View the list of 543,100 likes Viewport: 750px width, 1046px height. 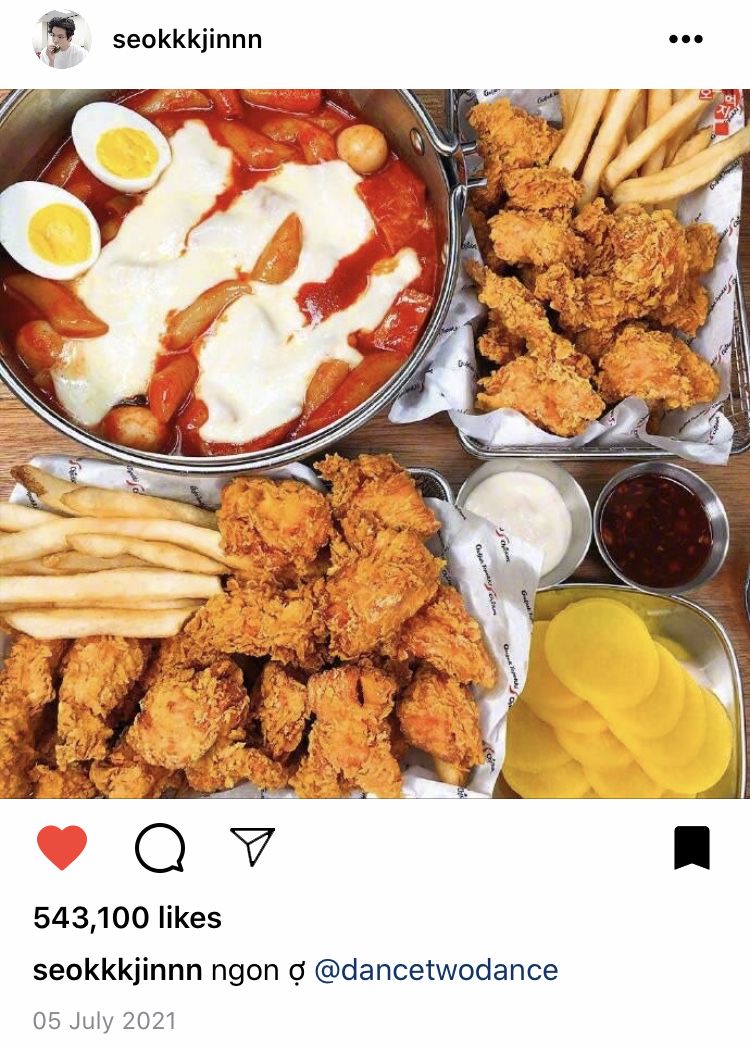[x=127, y=918]
